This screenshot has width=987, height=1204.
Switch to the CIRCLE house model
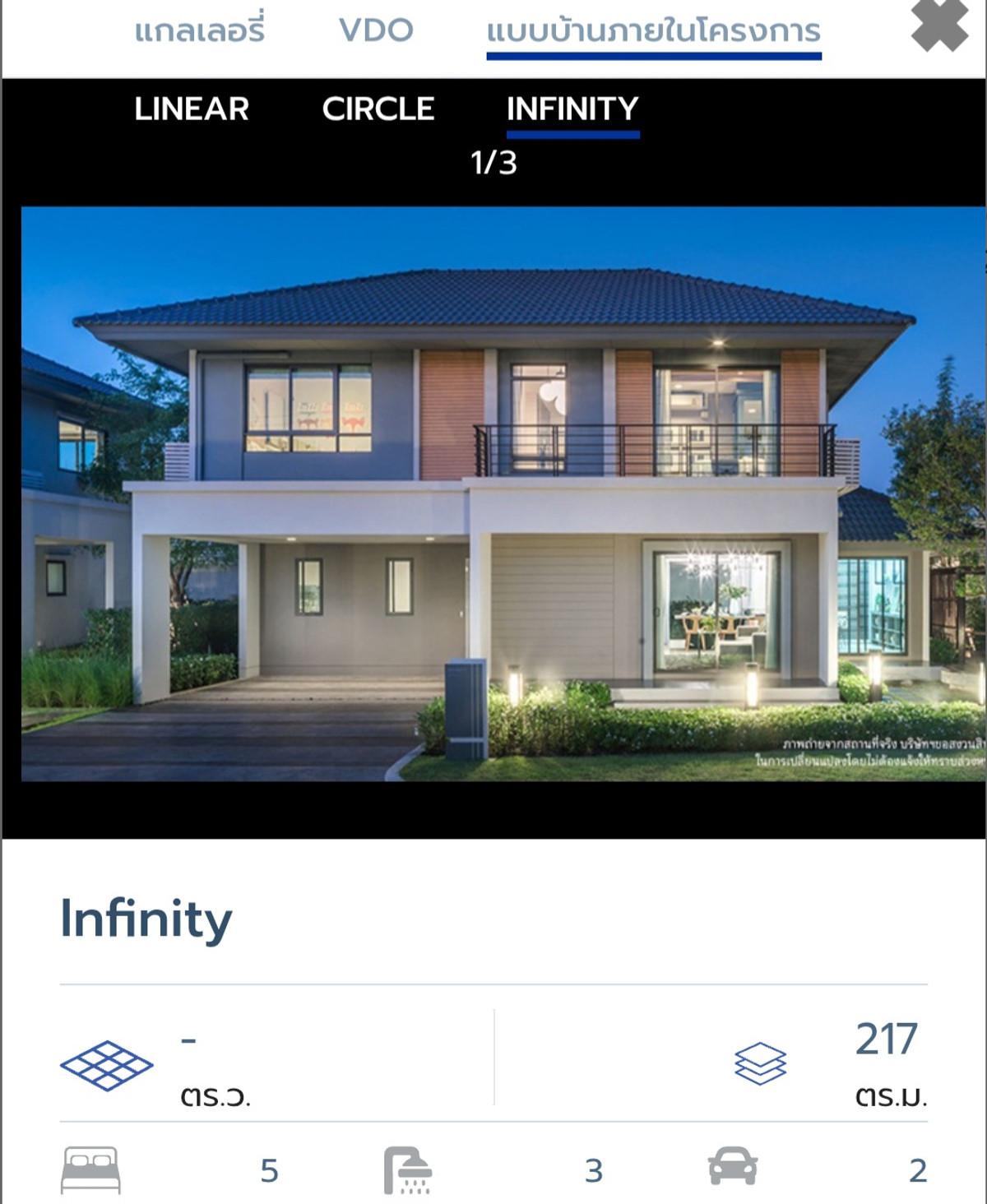[x=378, y=109]
